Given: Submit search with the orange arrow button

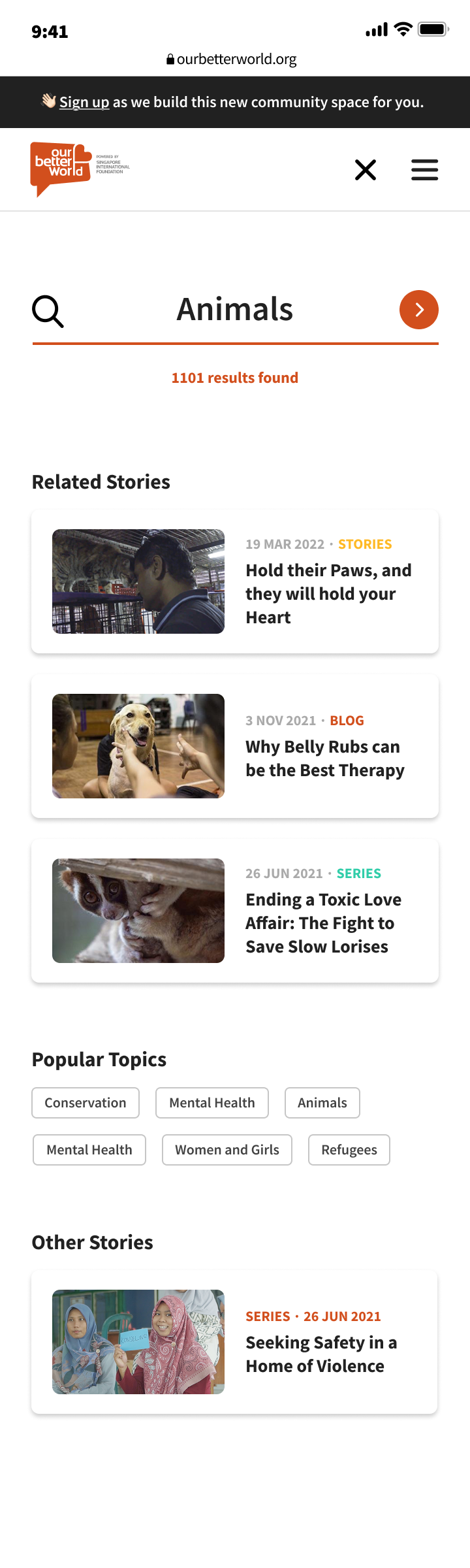Looking at the screenshot, I should [x=419, y=310].
